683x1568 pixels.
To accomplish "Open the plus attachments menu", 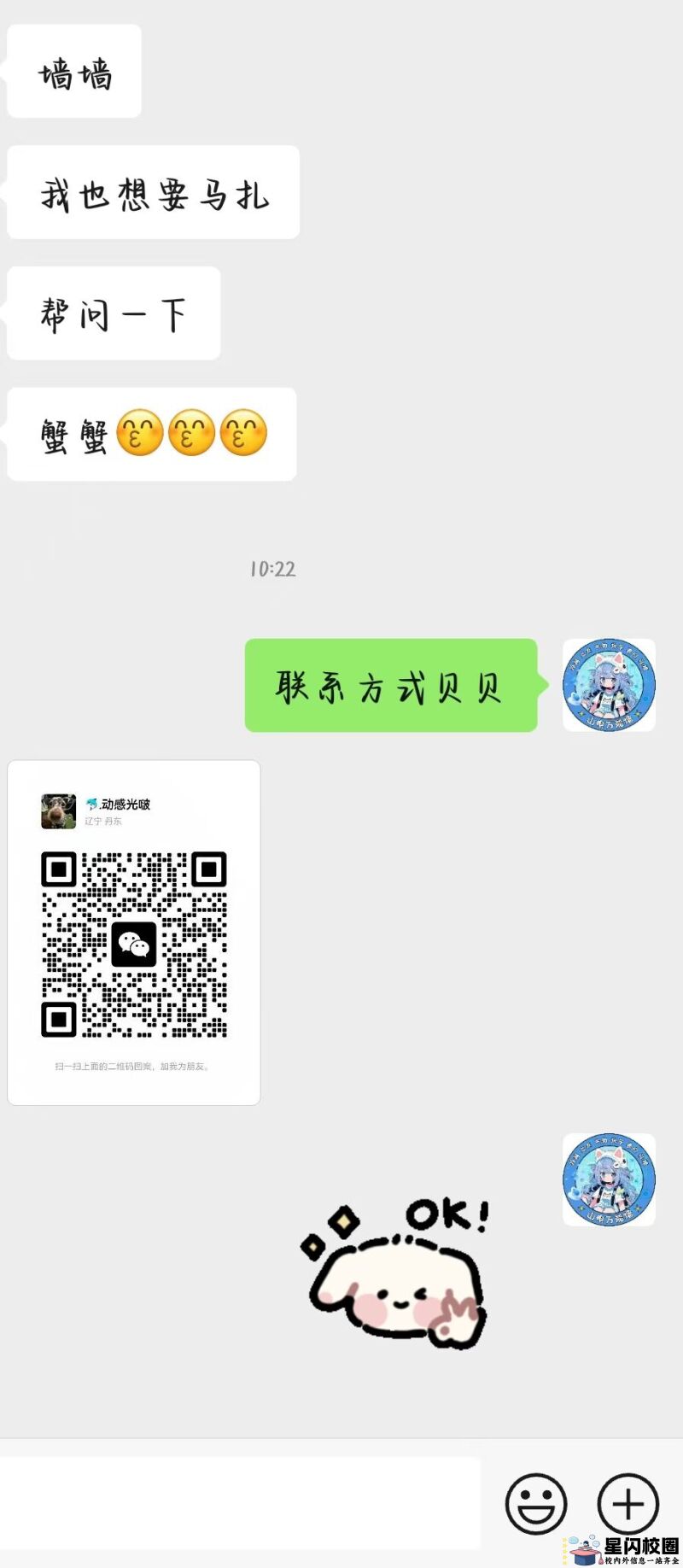I will click(x=628, y=1503).
